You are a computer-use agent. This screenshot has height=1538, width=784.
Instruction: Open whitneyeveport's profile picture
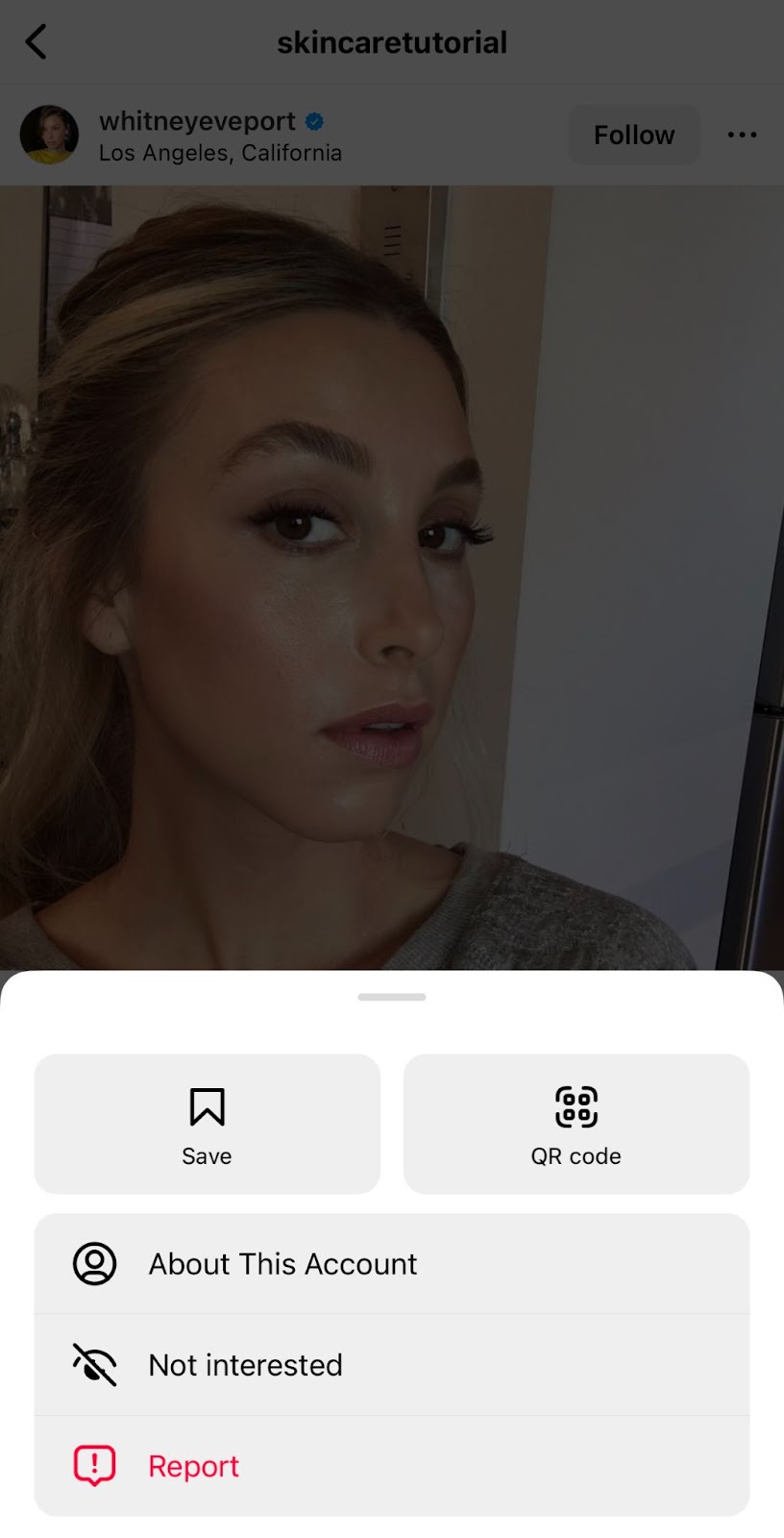[49, 135]
